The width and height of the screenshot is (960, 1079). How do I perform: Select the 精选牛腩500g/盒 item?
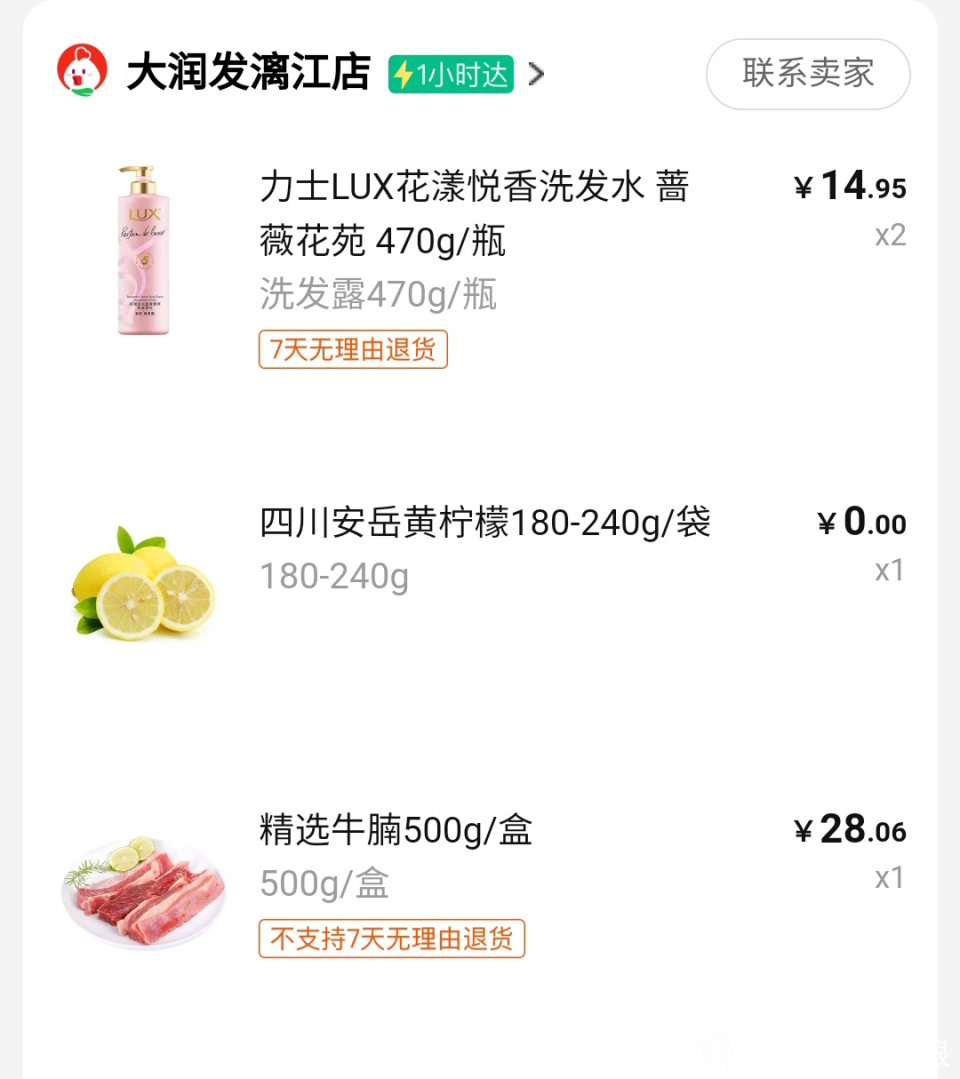pyautogui.click(x=396, y=831)
